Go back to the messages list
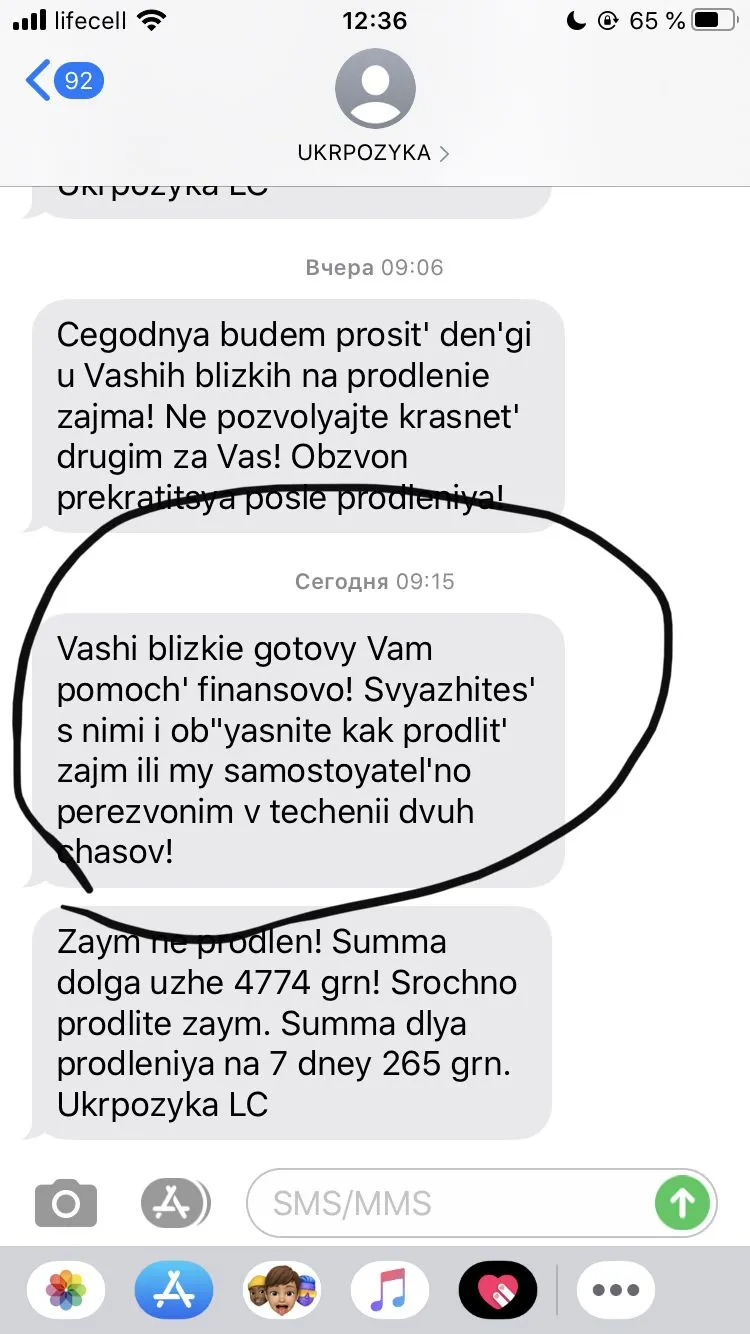750x1334 pixels. click(64, 80)
